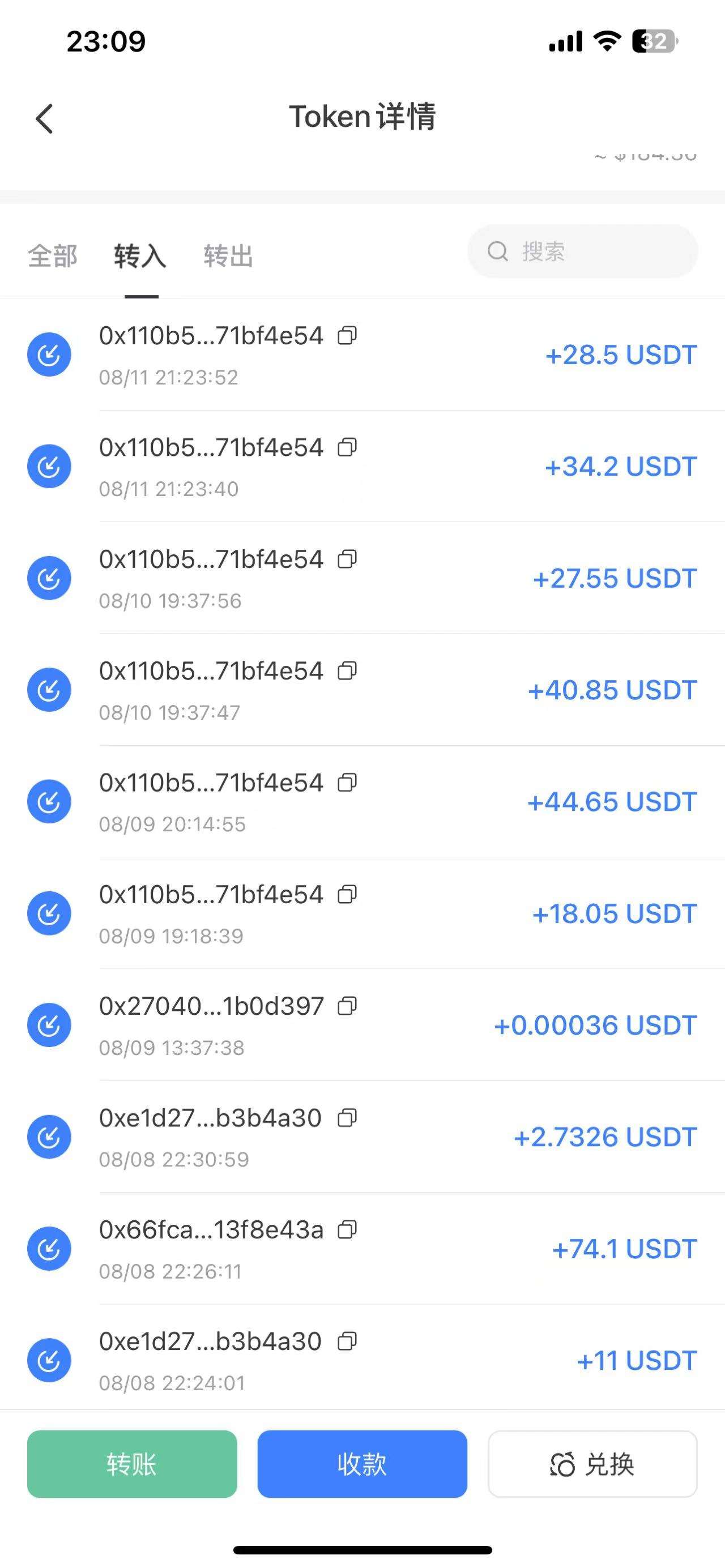This screenshot has height=1568, width=725.
Task: Switch to the 转出 tab
Action: [228, 255]
